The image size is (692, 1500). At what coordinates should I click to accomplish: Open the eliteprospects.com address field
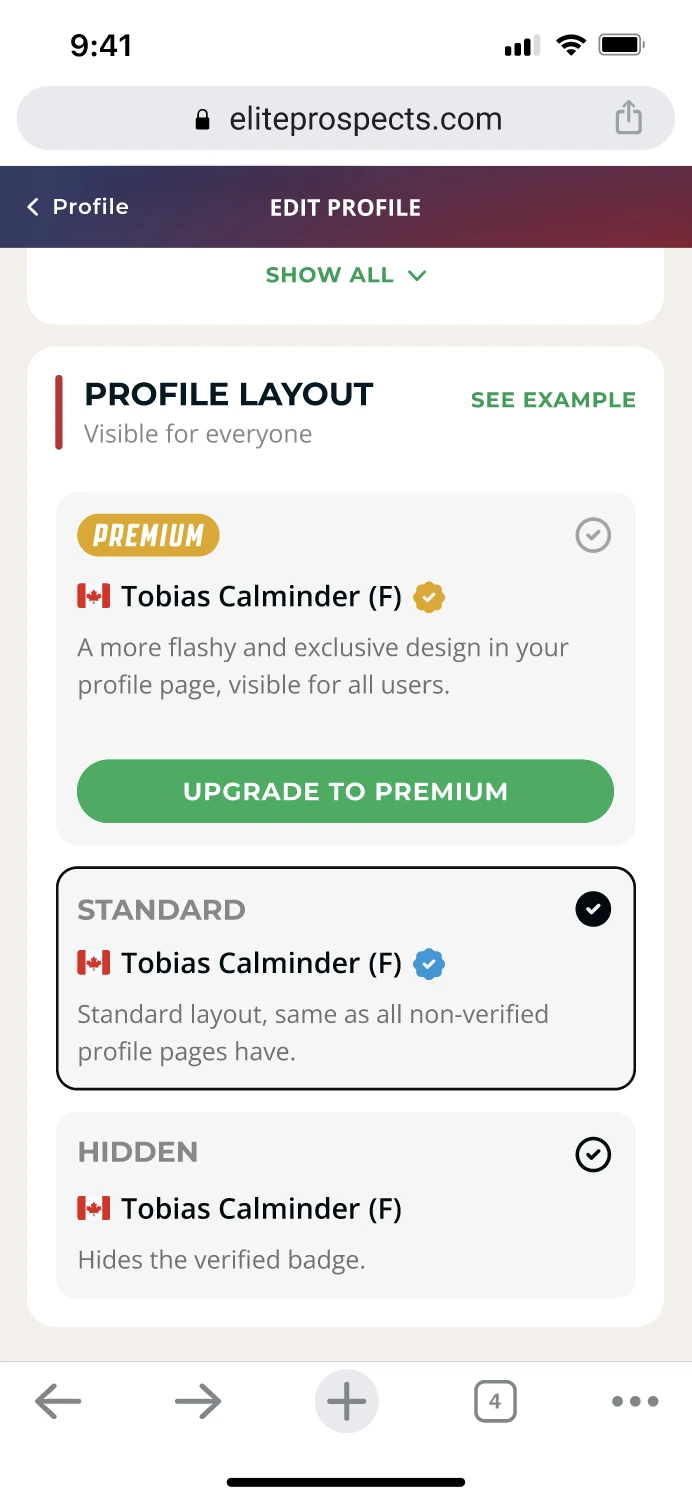click(x=346, y=119)
